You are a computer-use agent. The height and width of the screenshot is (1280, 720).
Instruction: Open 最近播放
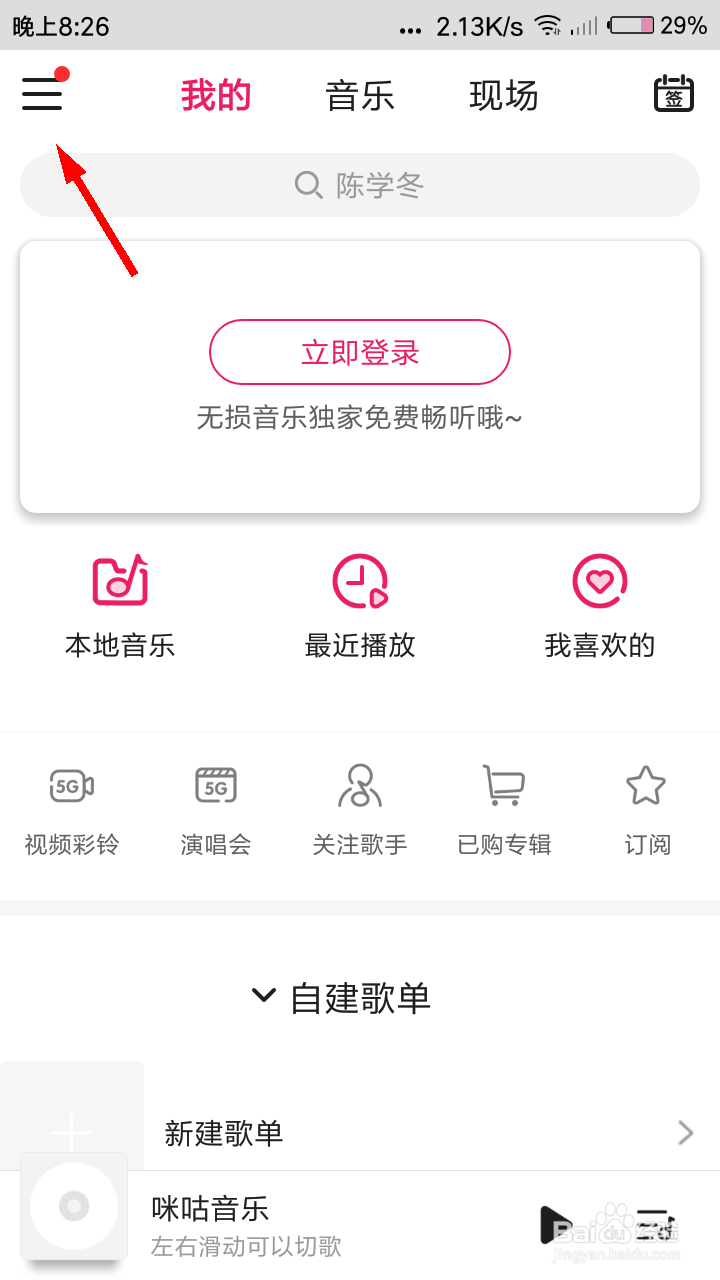360,606
